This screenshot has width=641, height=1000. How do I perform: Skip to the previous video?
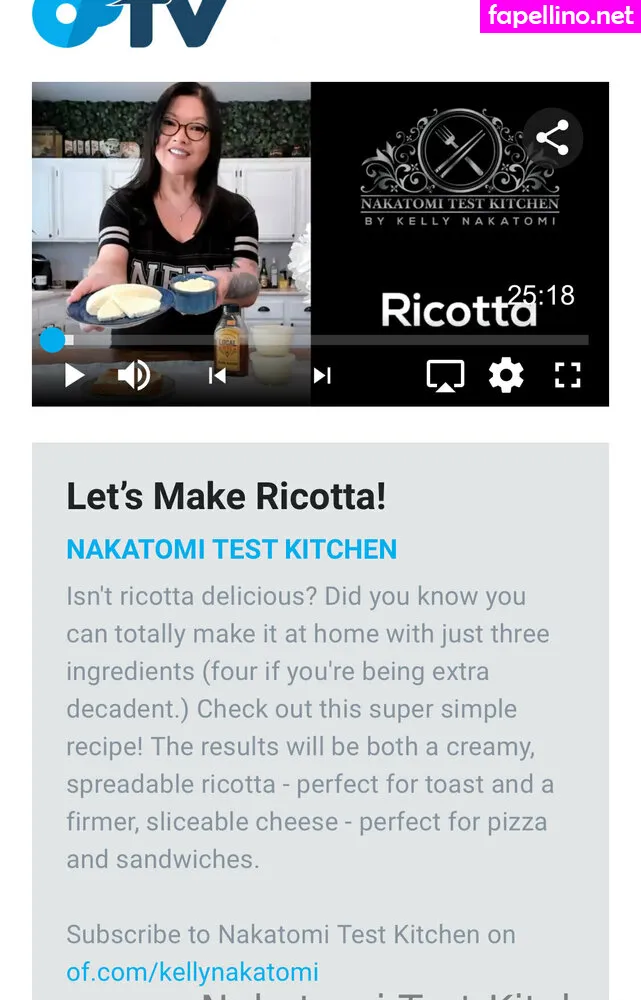tap(217, 376)
